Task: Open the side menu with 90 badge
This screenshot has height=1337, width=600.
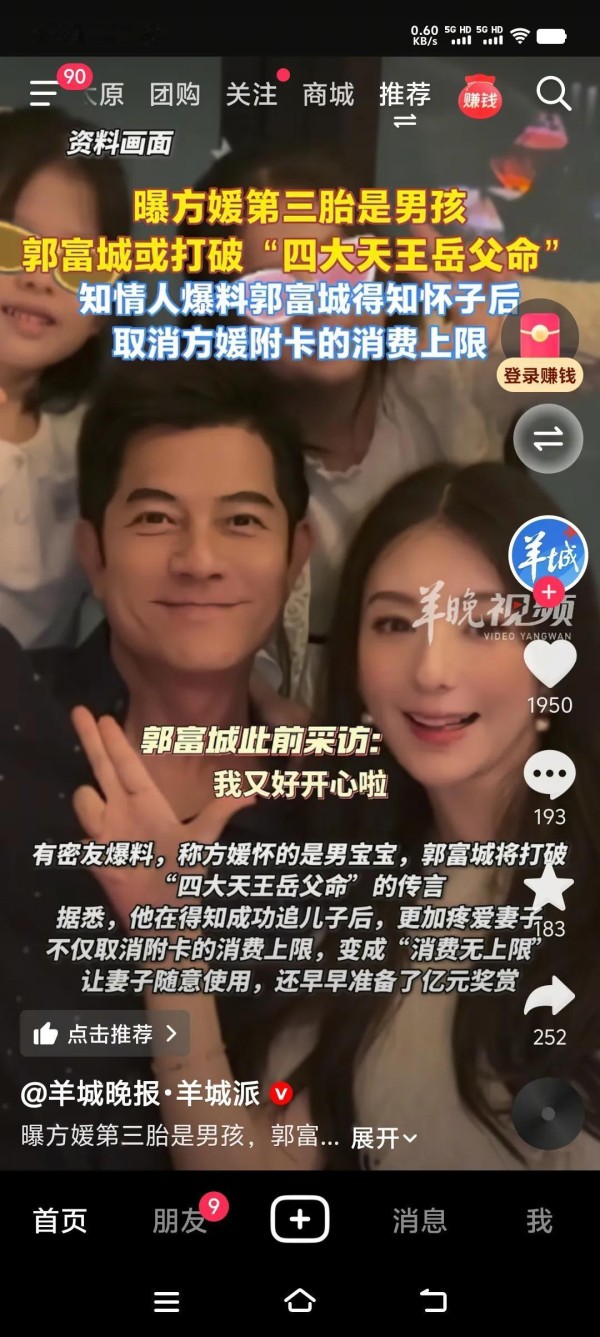Action: (45, 93)
